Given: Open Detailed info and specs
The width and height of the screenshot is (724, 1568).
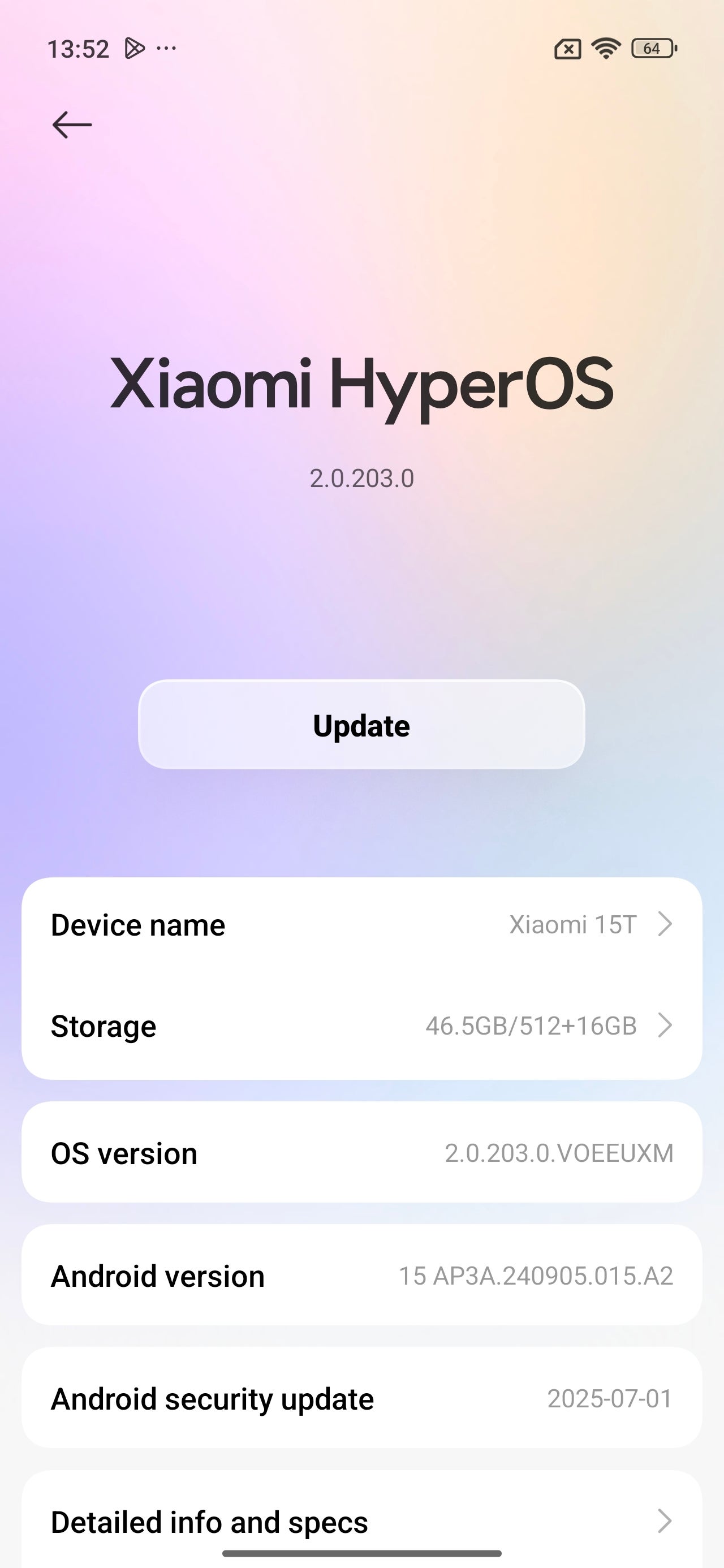Looking at the screenshot, I should click(361, 1521).
